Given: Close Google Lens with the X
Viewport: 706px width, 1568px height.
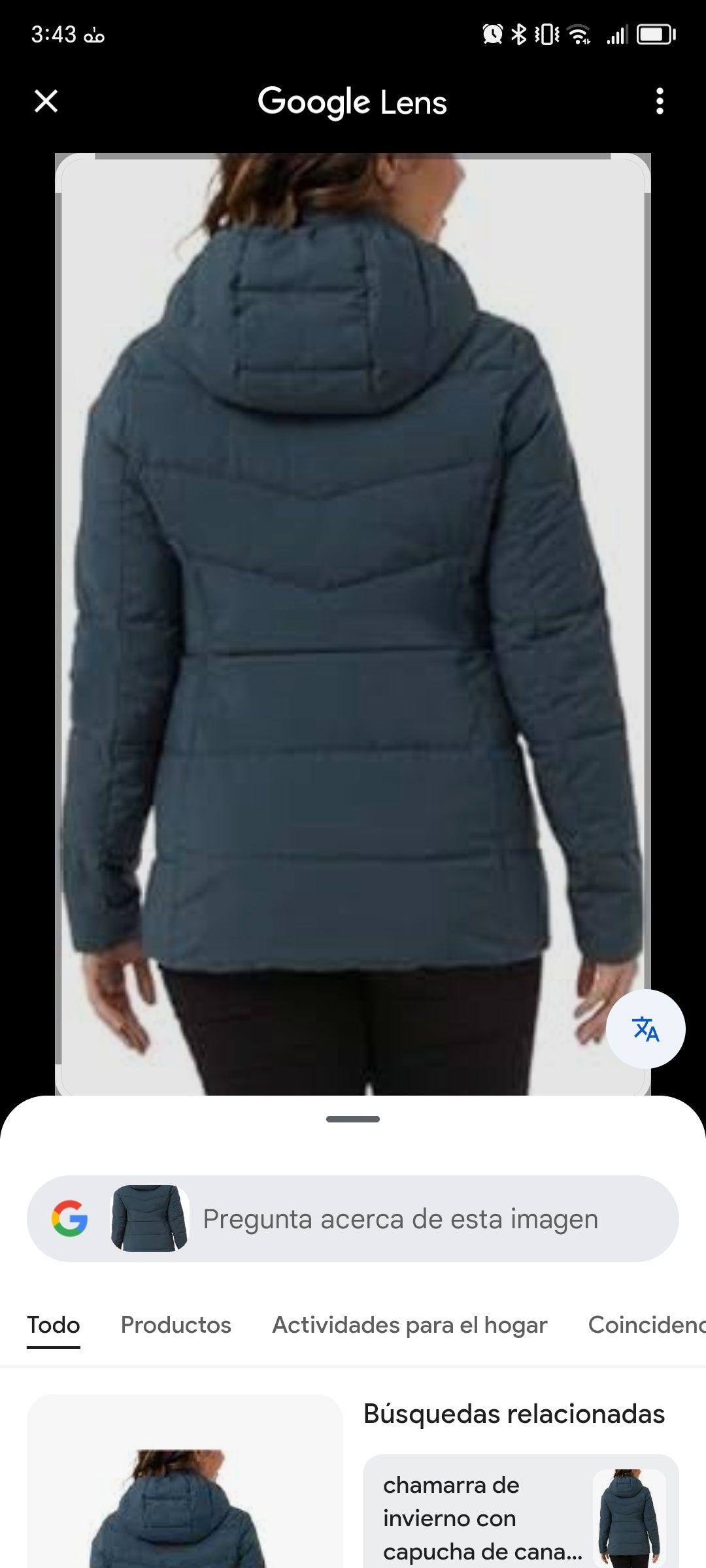Looking at the screenshot, I should pyautogui.click(x=46, y=101).
